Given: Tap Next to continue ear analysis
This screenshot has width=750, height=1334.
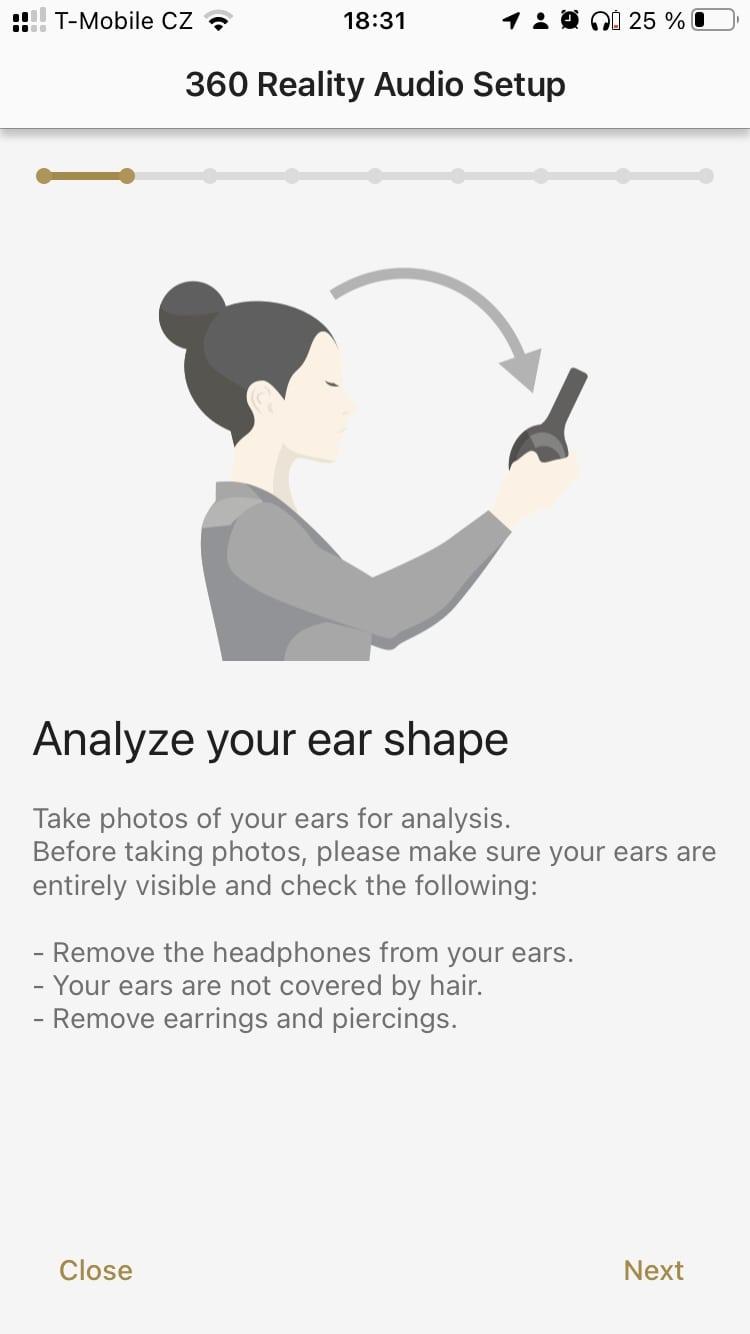Looking at the screenshot, I should tap(653, 1270).
